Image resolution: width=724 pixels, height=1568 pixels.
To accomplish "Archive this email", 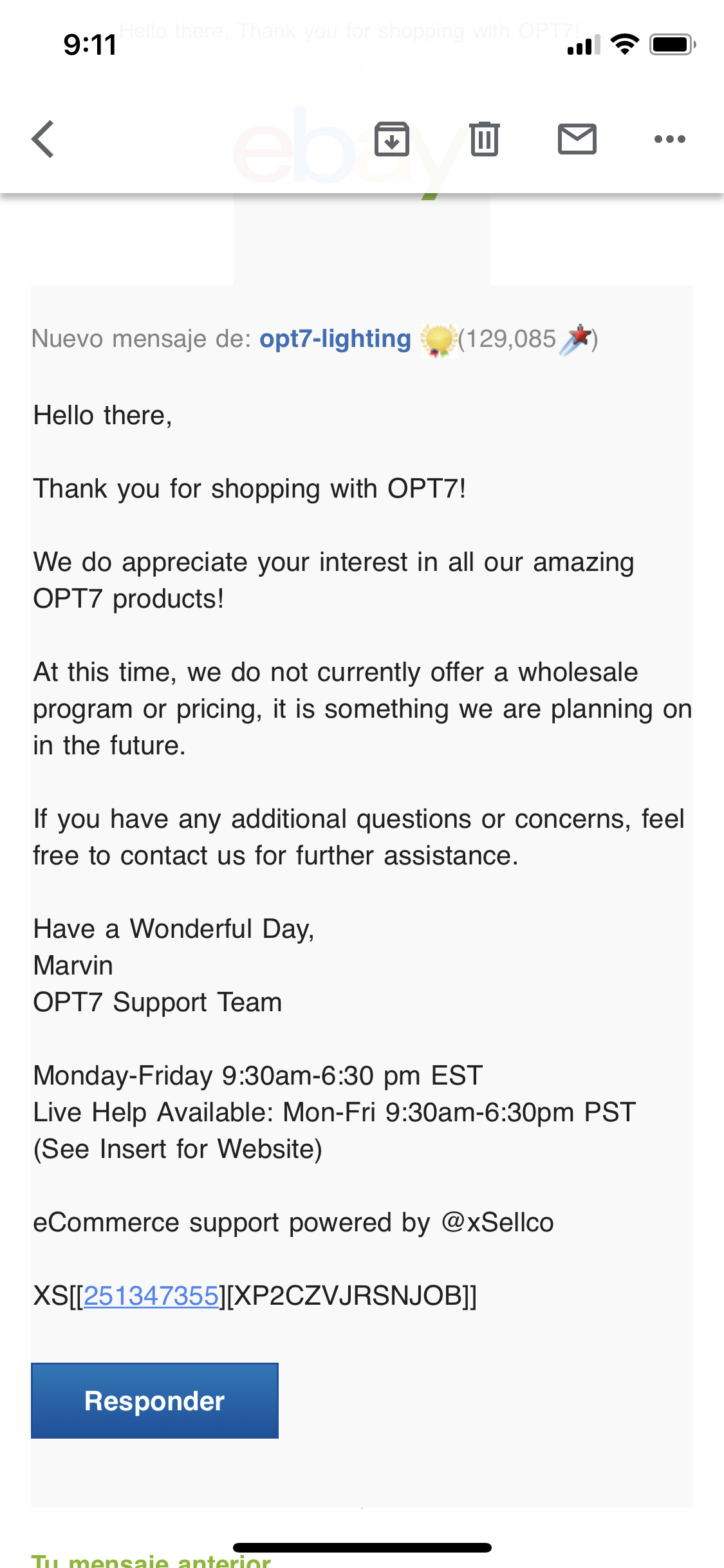I will pos(392,139).
